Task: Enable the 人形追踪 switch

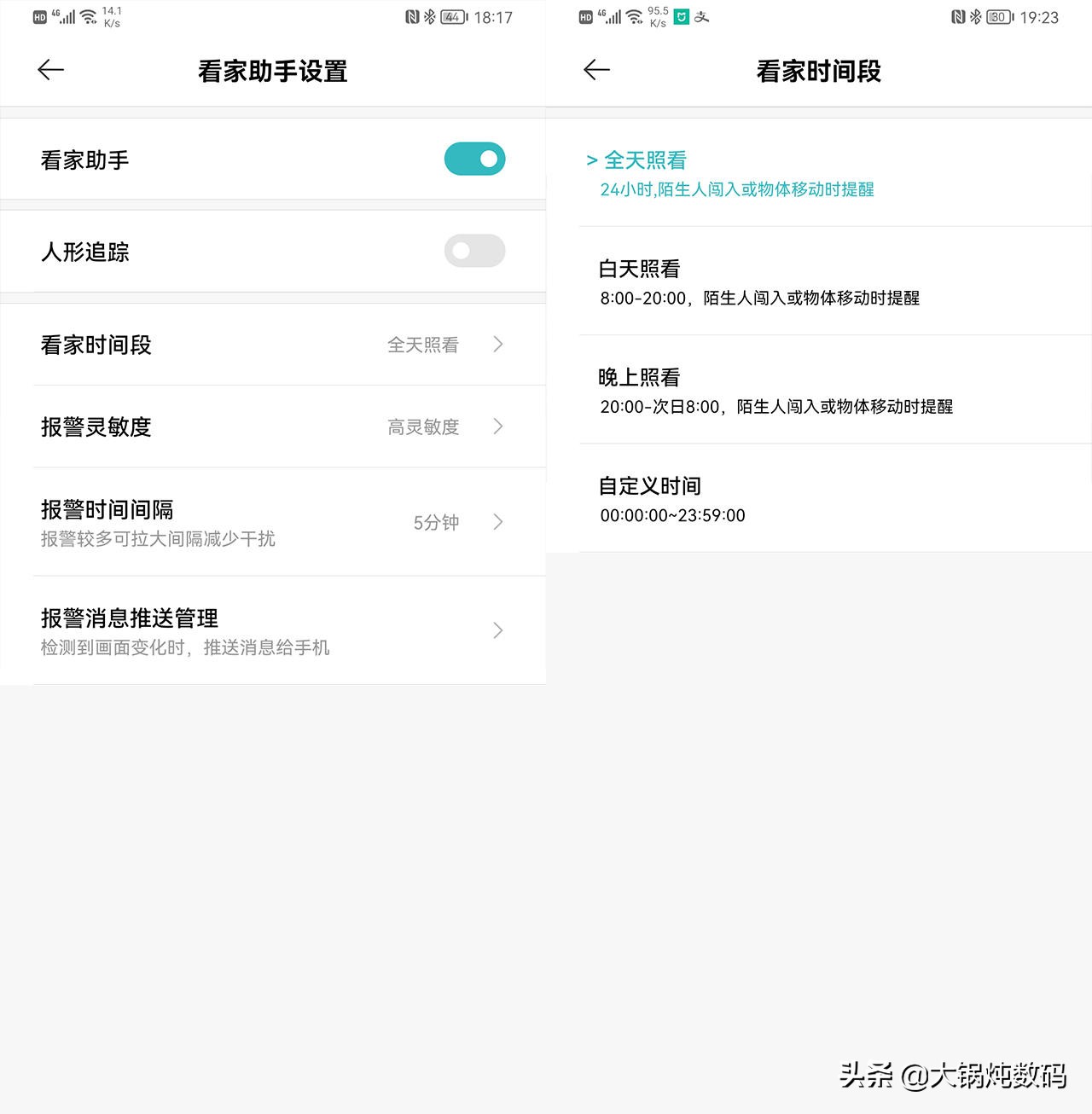Action: [x=474, y=251]
